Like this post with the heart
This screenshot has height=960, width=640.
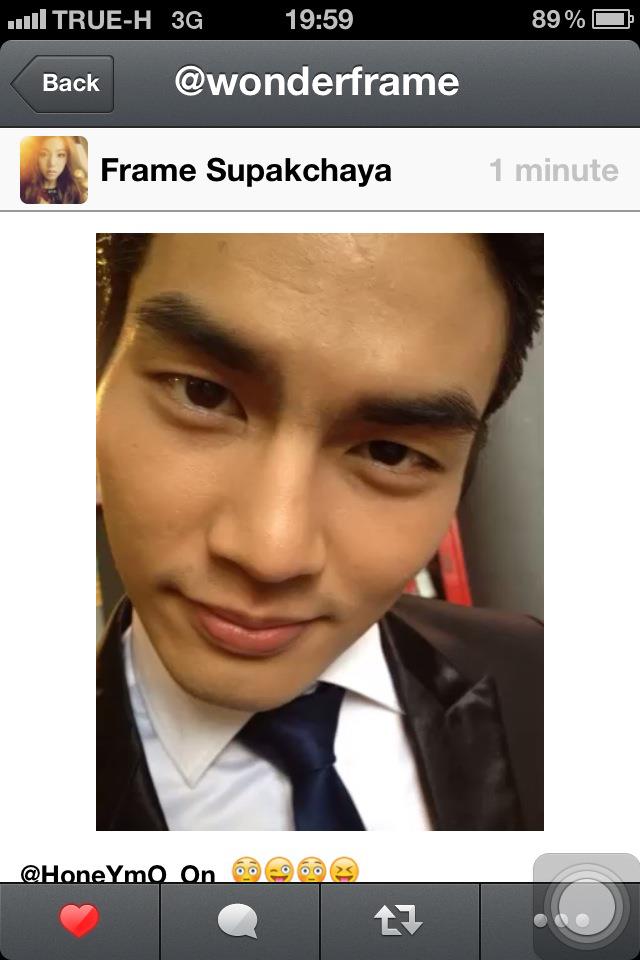79,921
